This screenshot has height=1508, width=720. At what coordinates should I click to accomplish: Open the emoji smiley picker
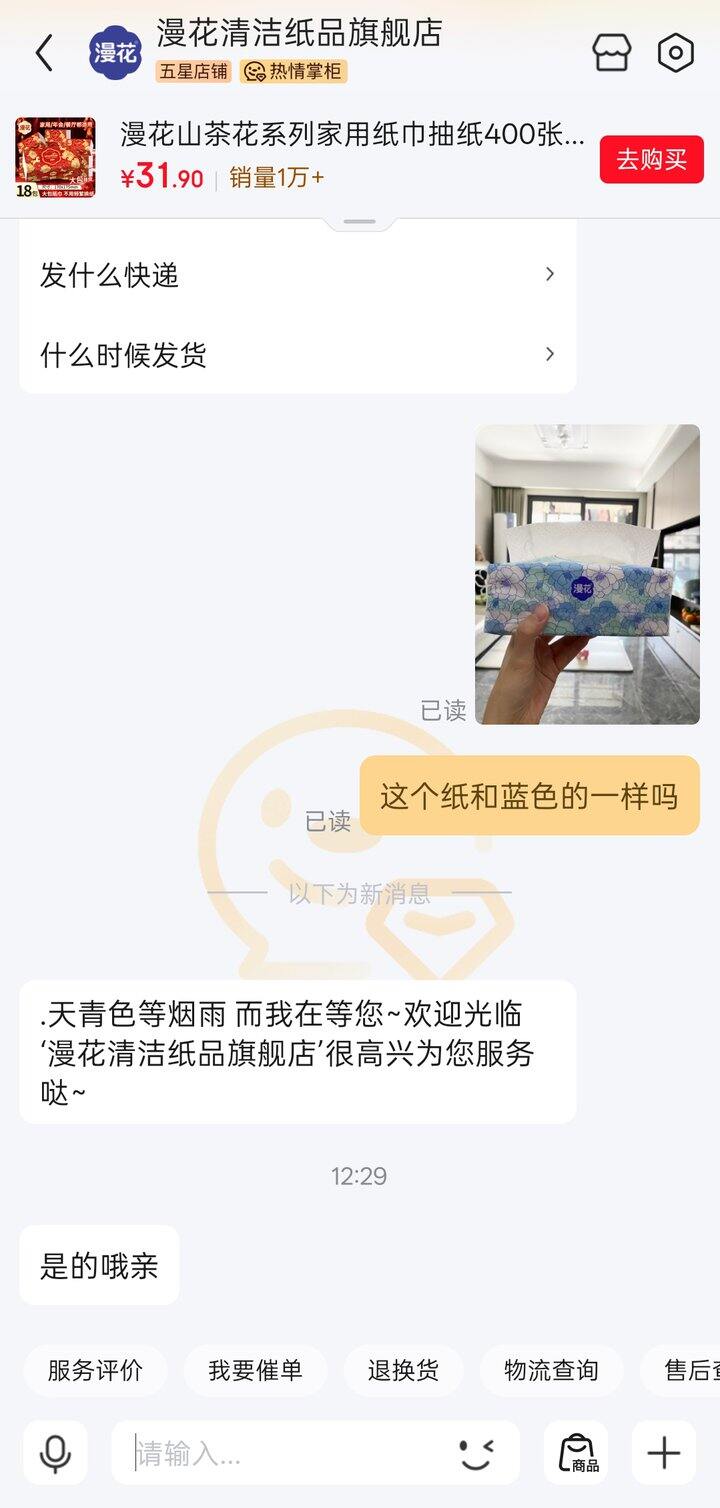pos(477,1452)
